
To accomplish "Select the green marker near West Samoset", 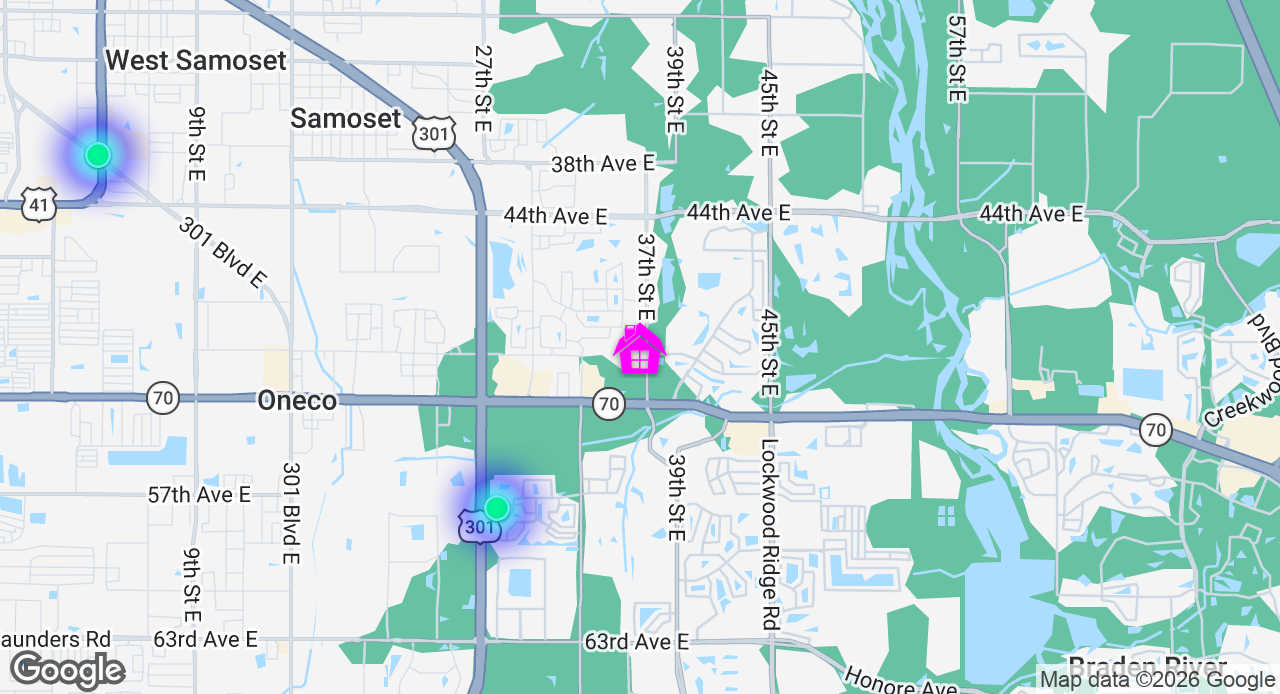I will [x=97, y=155].
